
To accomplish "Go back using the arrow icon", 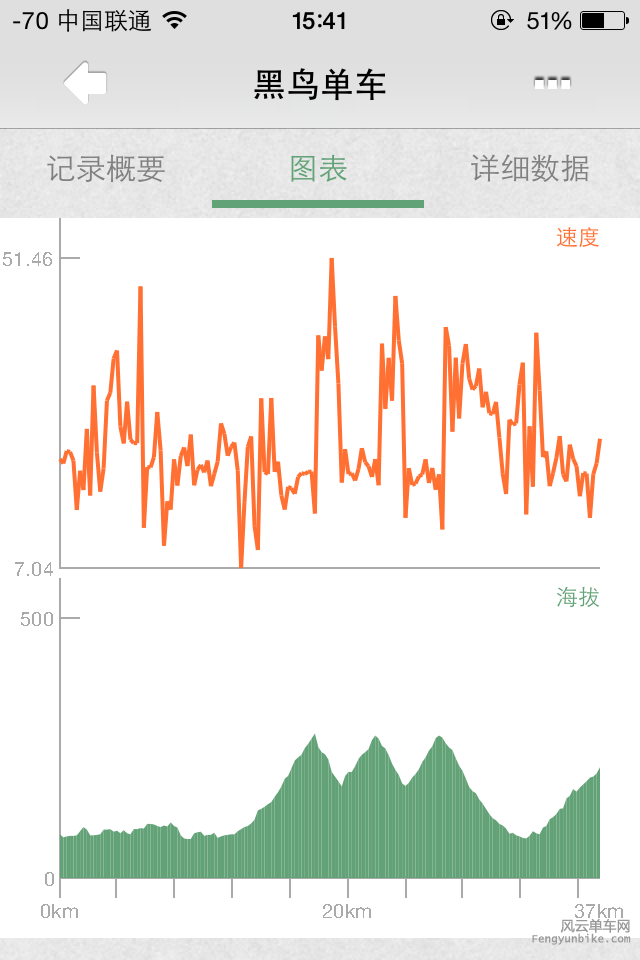I will pos(86,83).
